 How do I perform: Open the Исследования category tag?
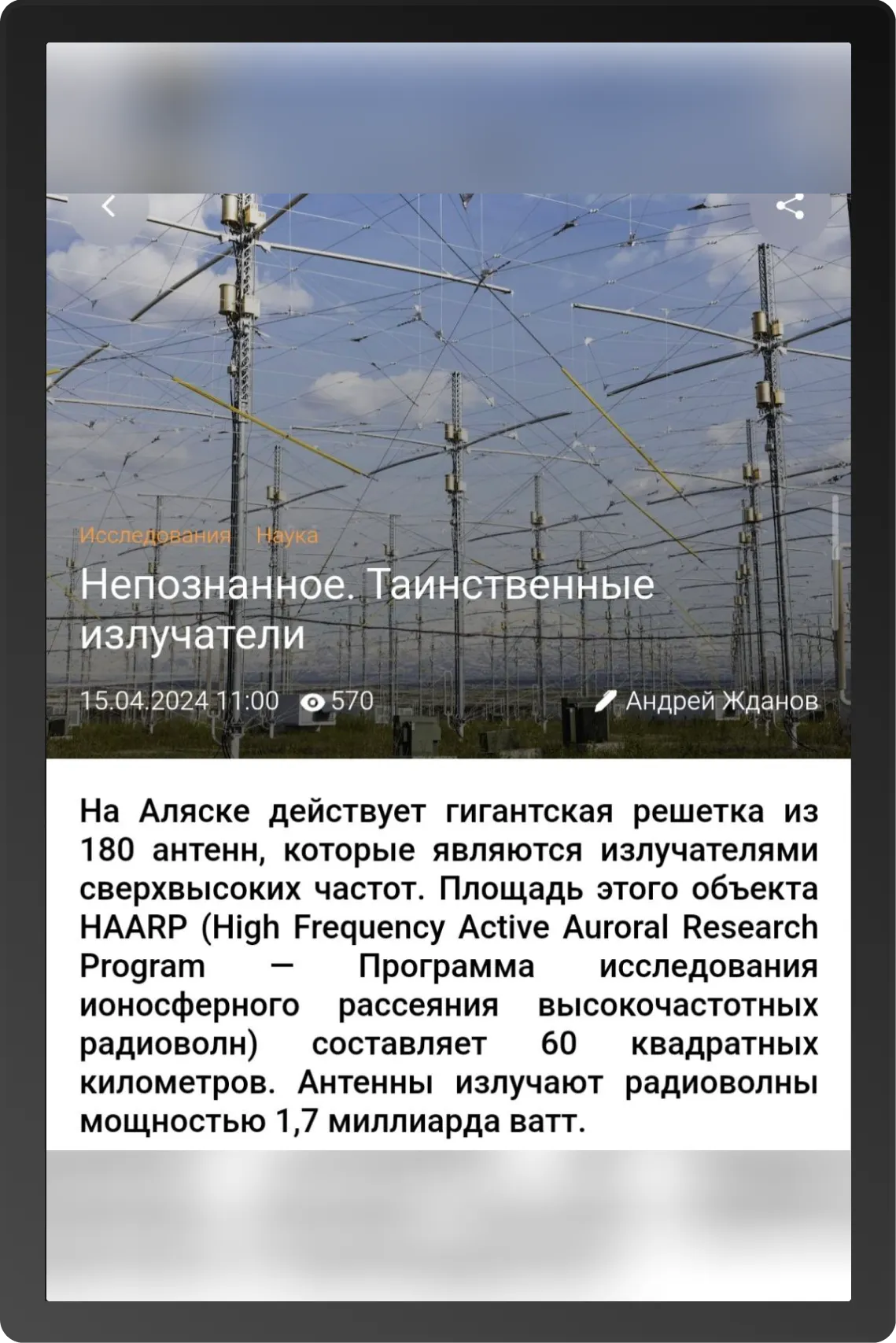[156, 536]
